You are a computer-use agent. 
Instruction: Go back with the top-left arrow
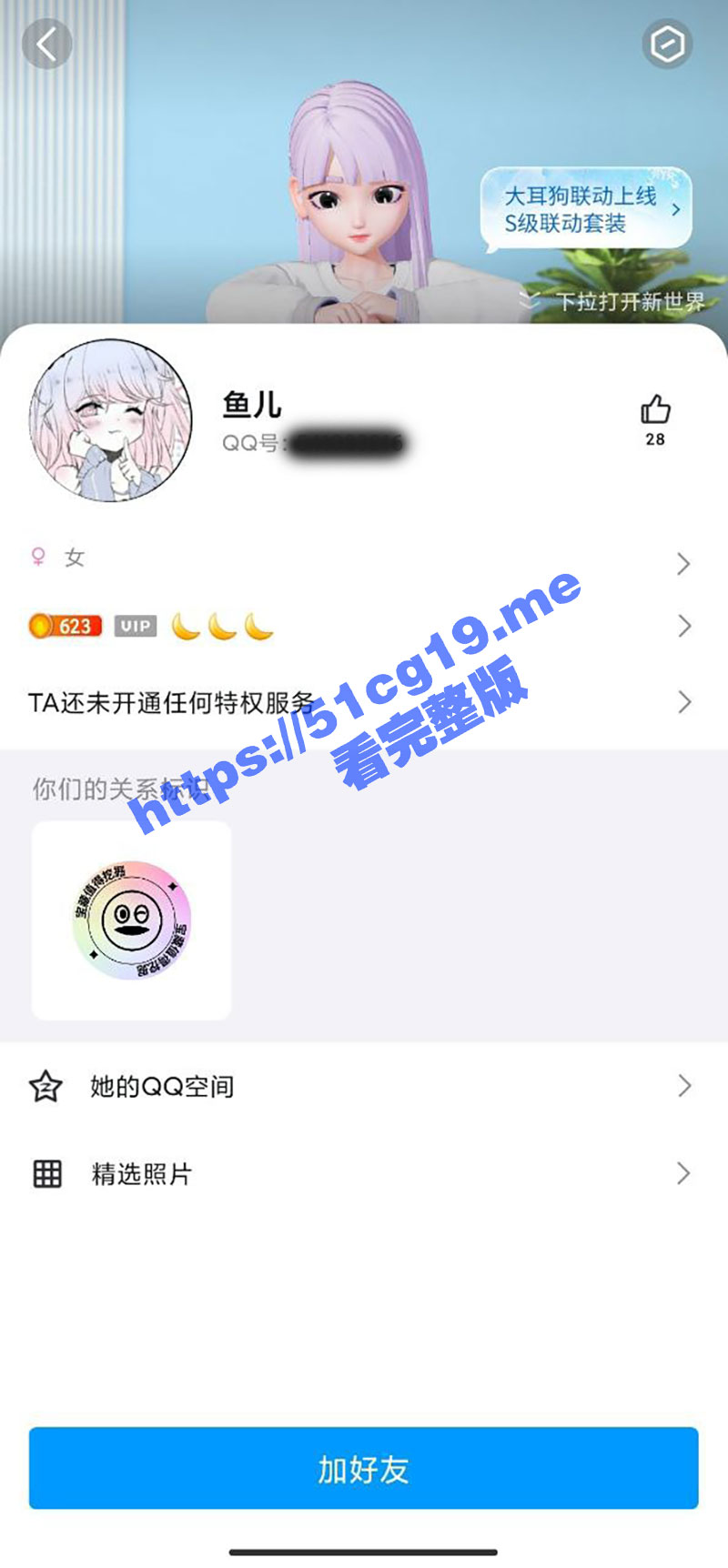[46, 44]
